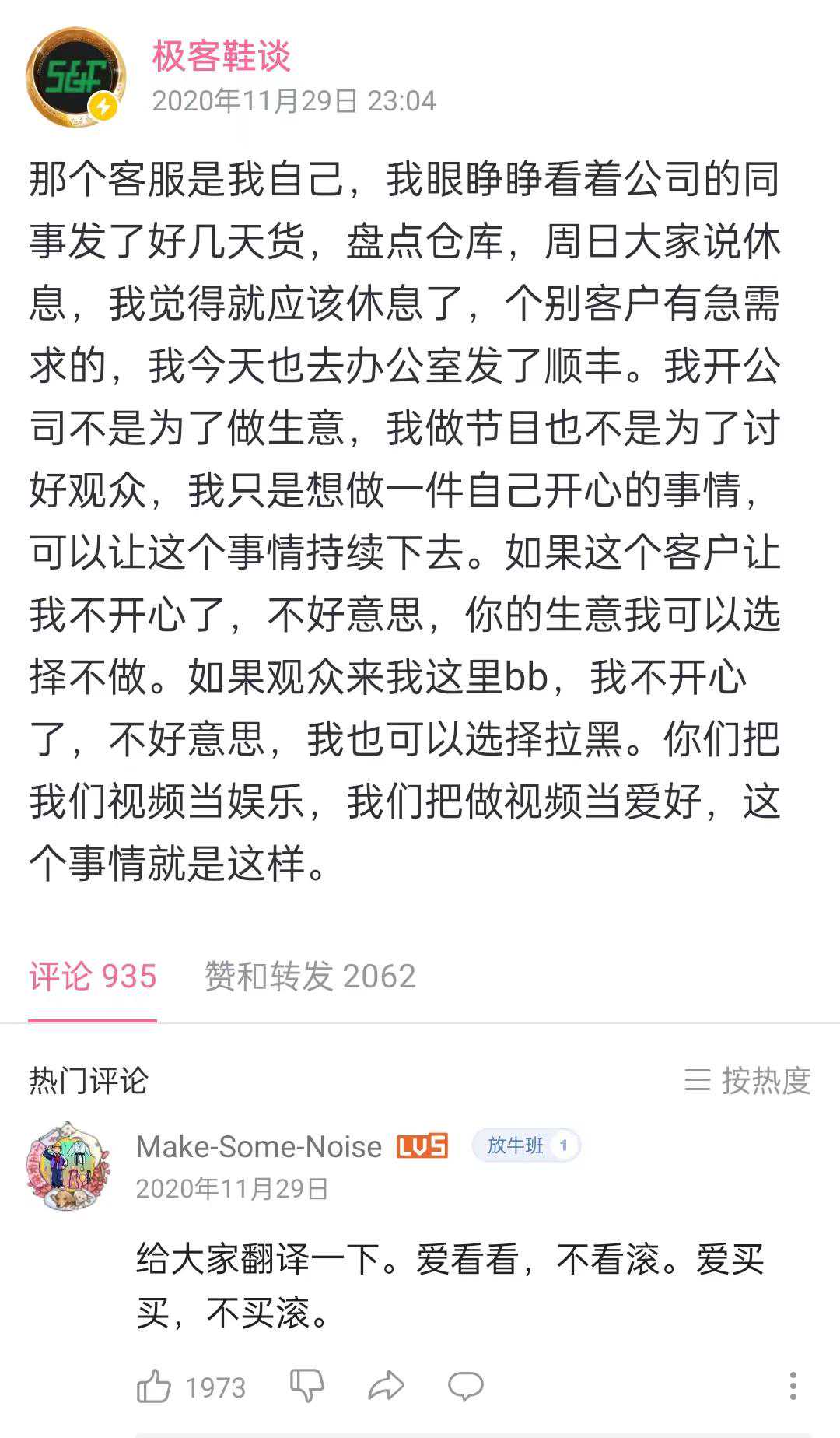Open 极客鞋谈 profile avatar

tap(75, 78)
